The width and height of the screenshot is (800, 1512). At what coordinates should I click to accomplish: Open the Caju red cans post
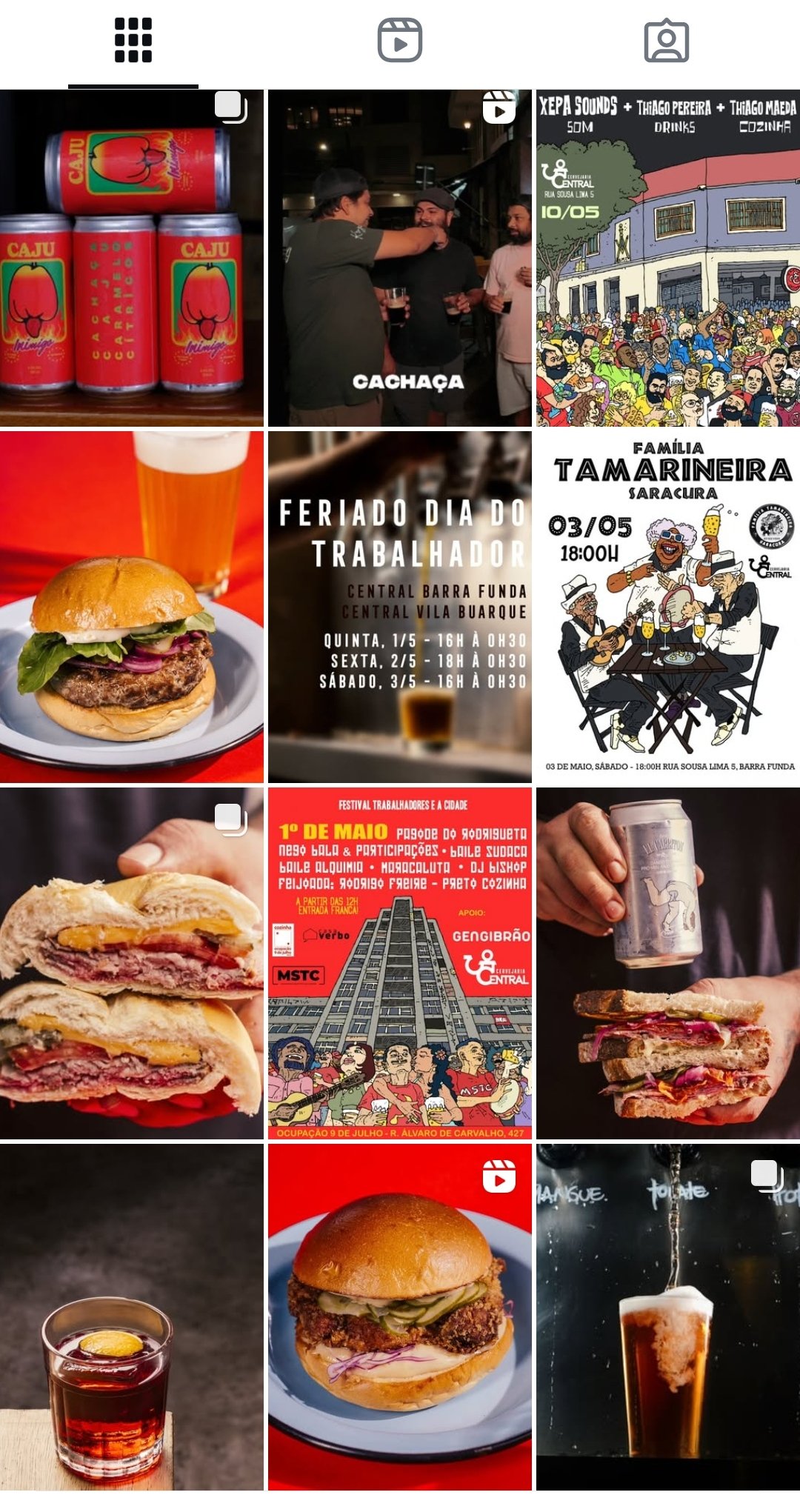pos(132,258)
